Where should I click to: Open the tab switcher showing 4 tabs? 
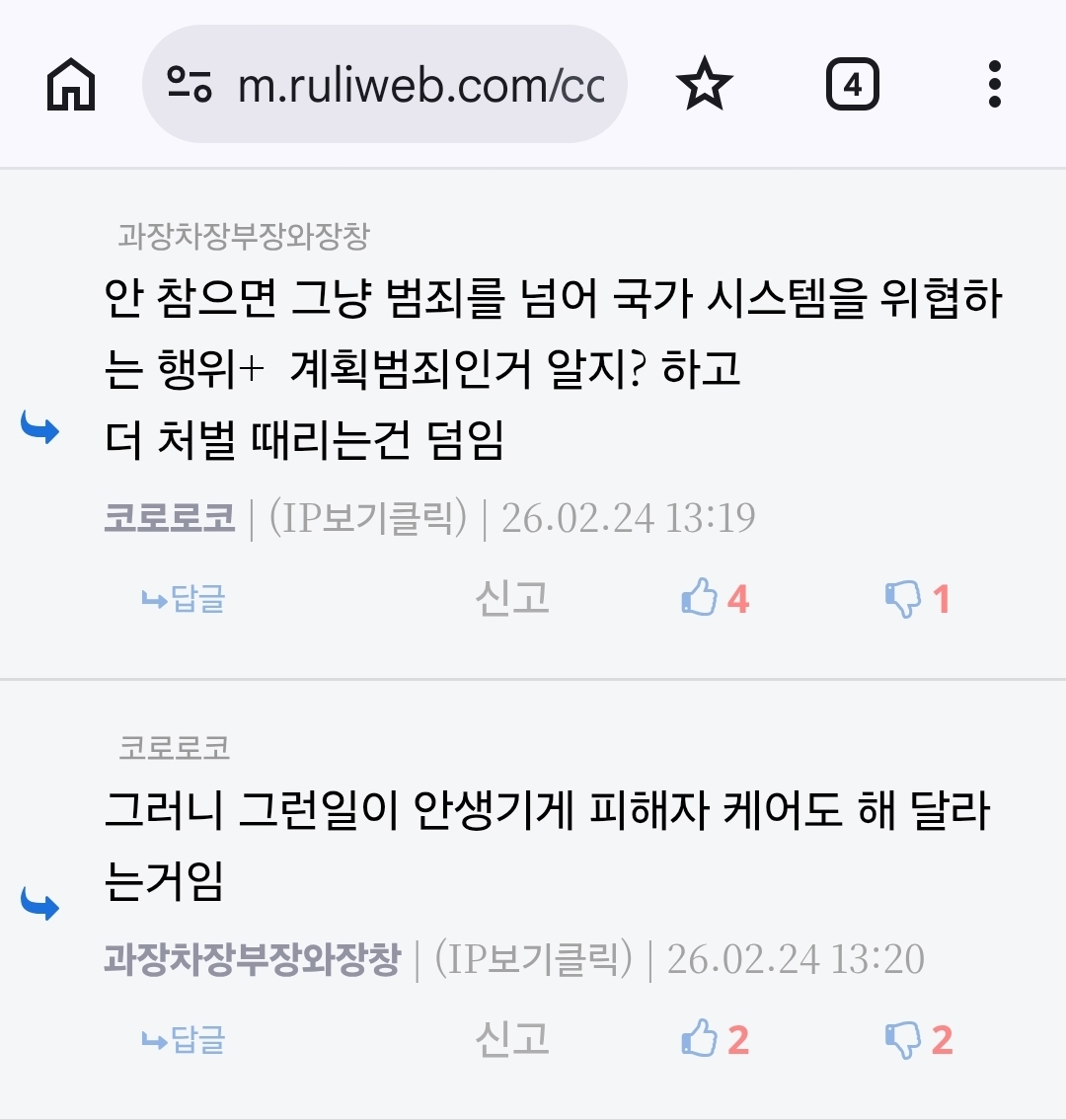tap(852, 85)
